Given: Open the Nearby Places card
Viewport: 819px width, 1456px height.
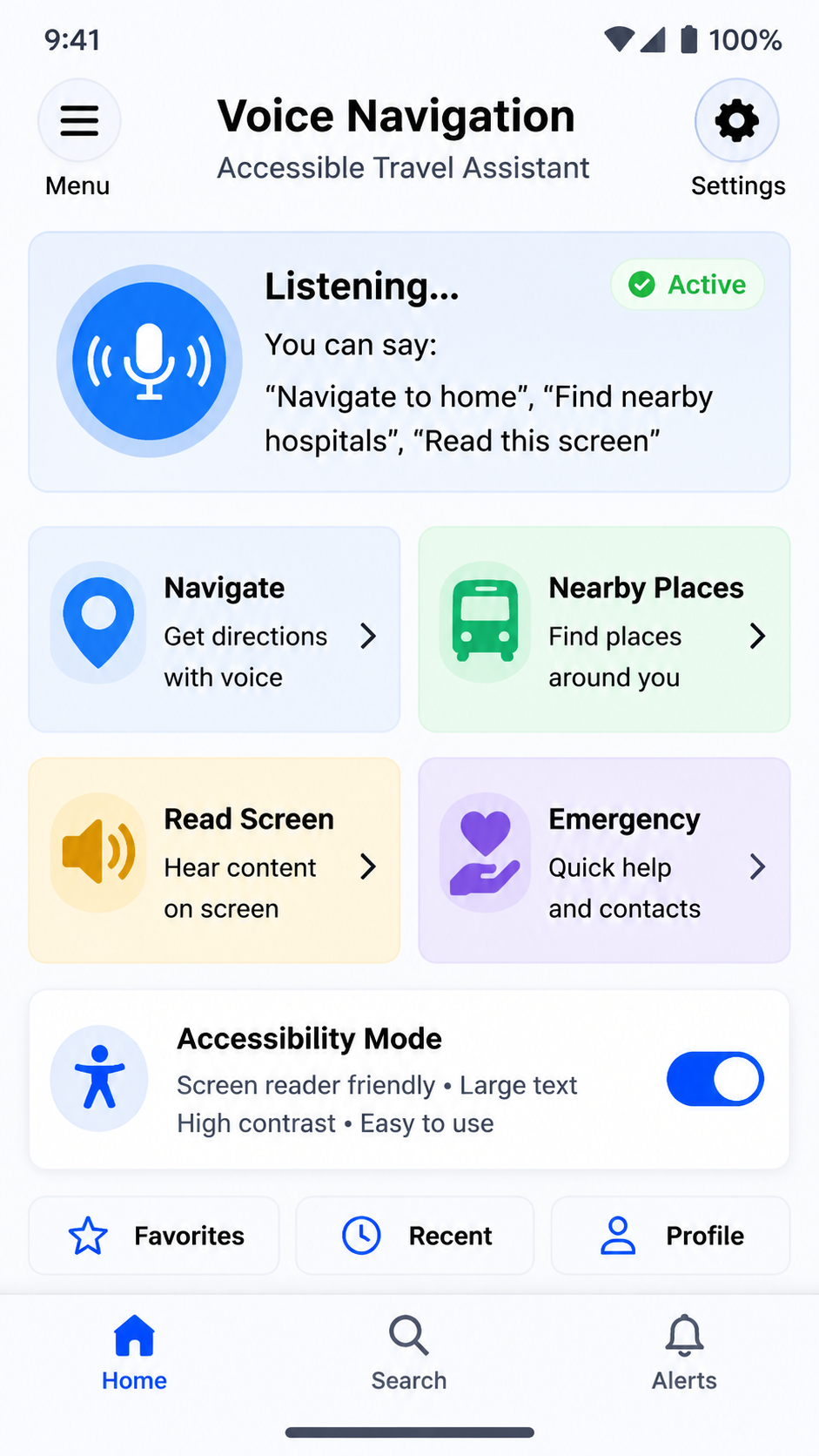Looking at the screenshot, I should click(604, 630).
